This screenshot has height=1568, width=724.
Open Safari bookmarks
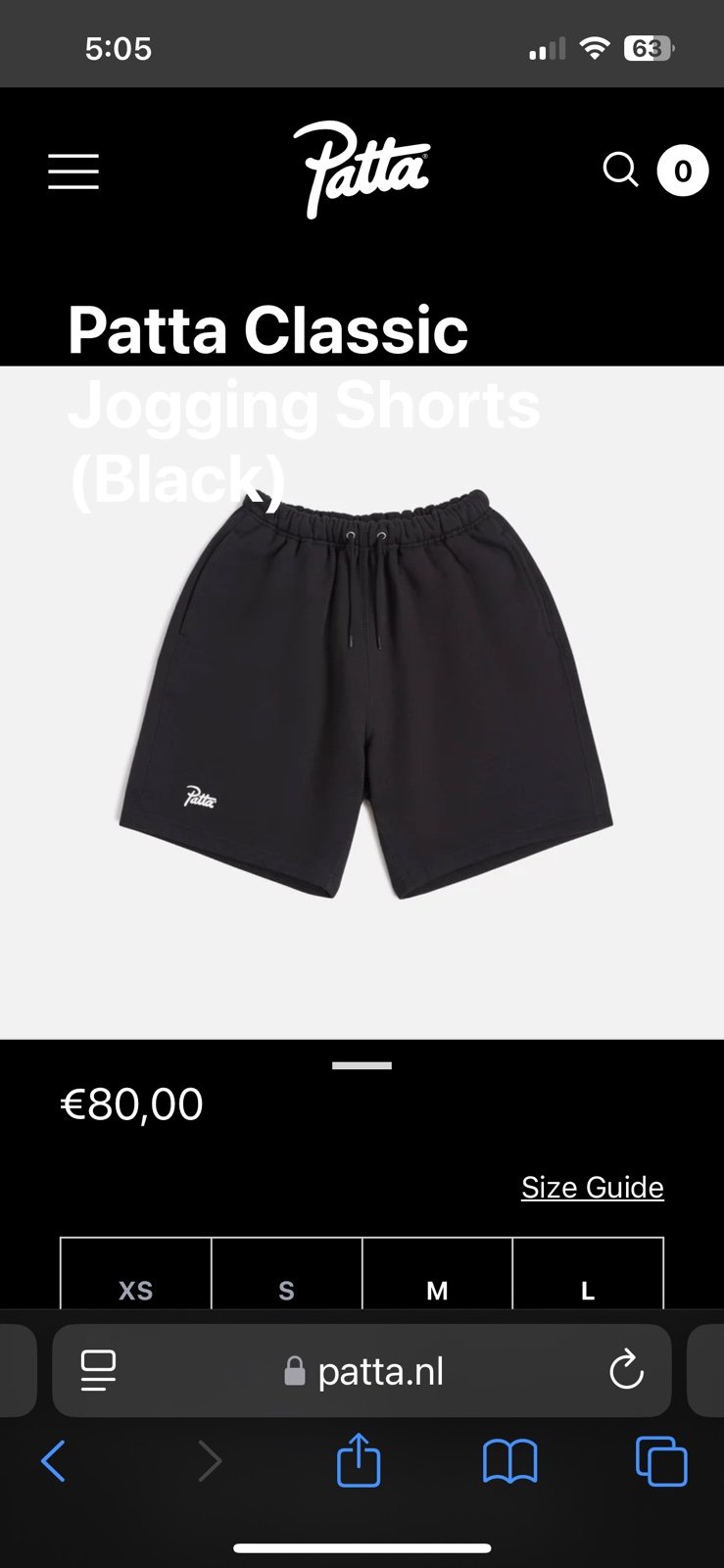pos(510,1461)
